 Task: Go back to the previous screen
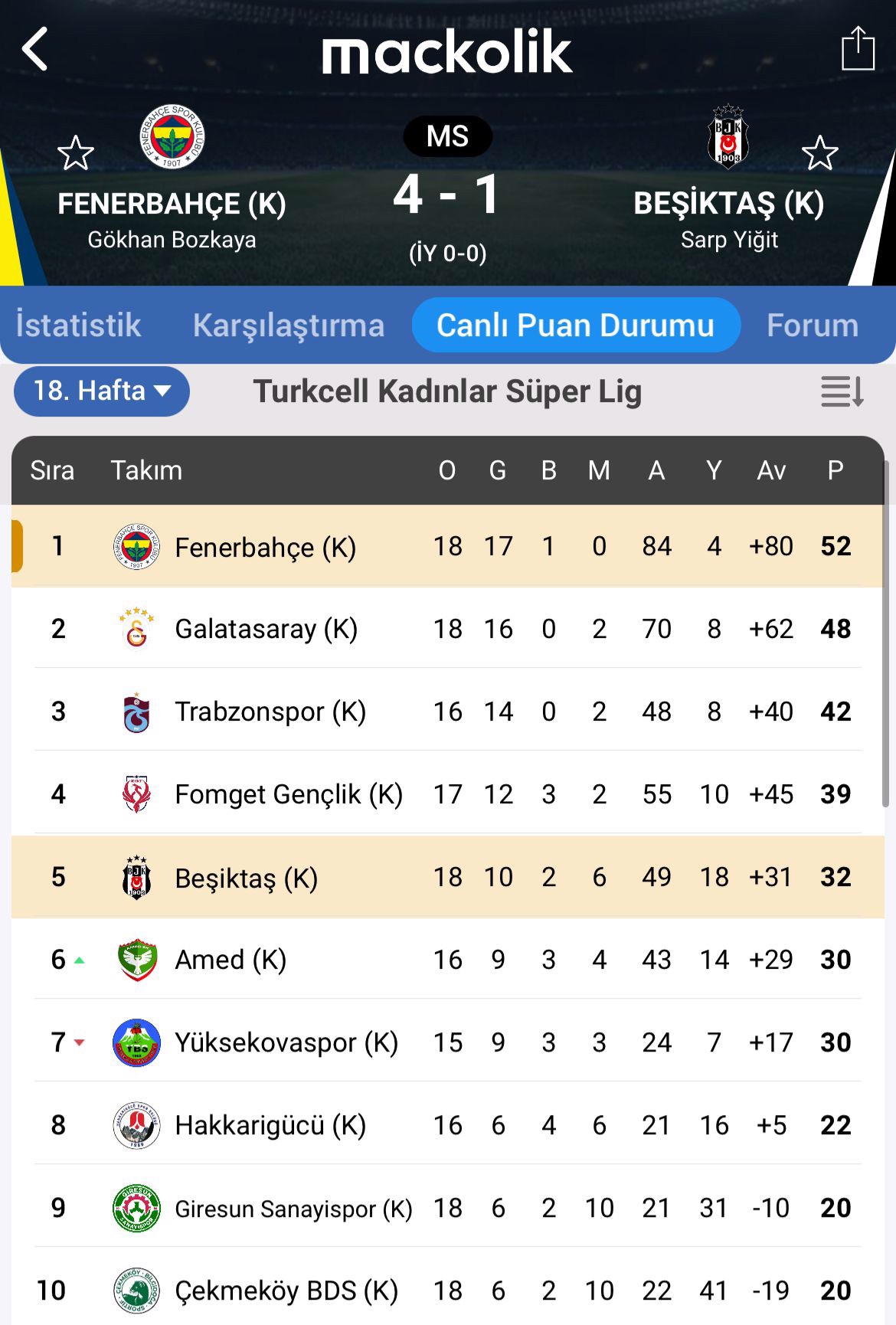click(35, 49)
